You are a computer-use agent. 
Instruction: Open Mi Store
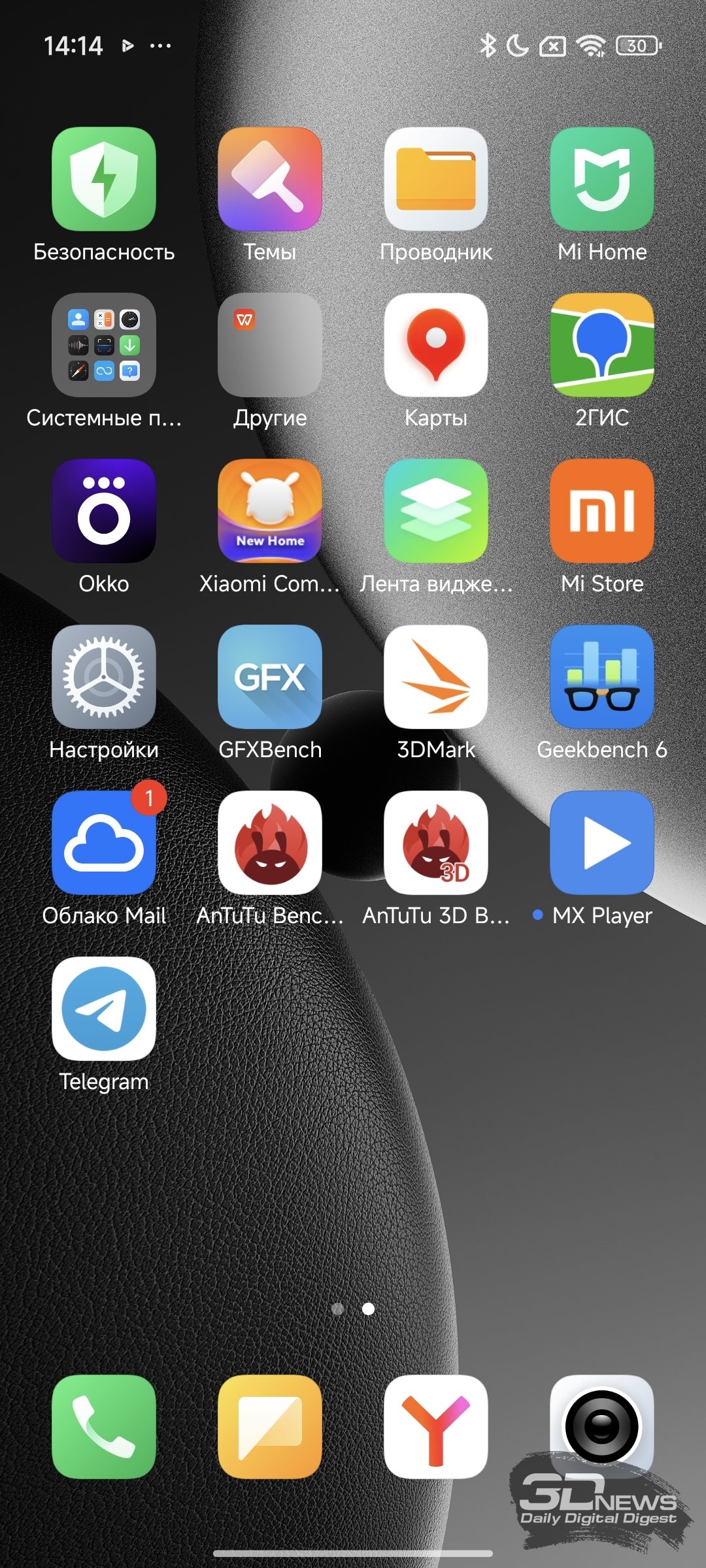click(x=602, y=511)
